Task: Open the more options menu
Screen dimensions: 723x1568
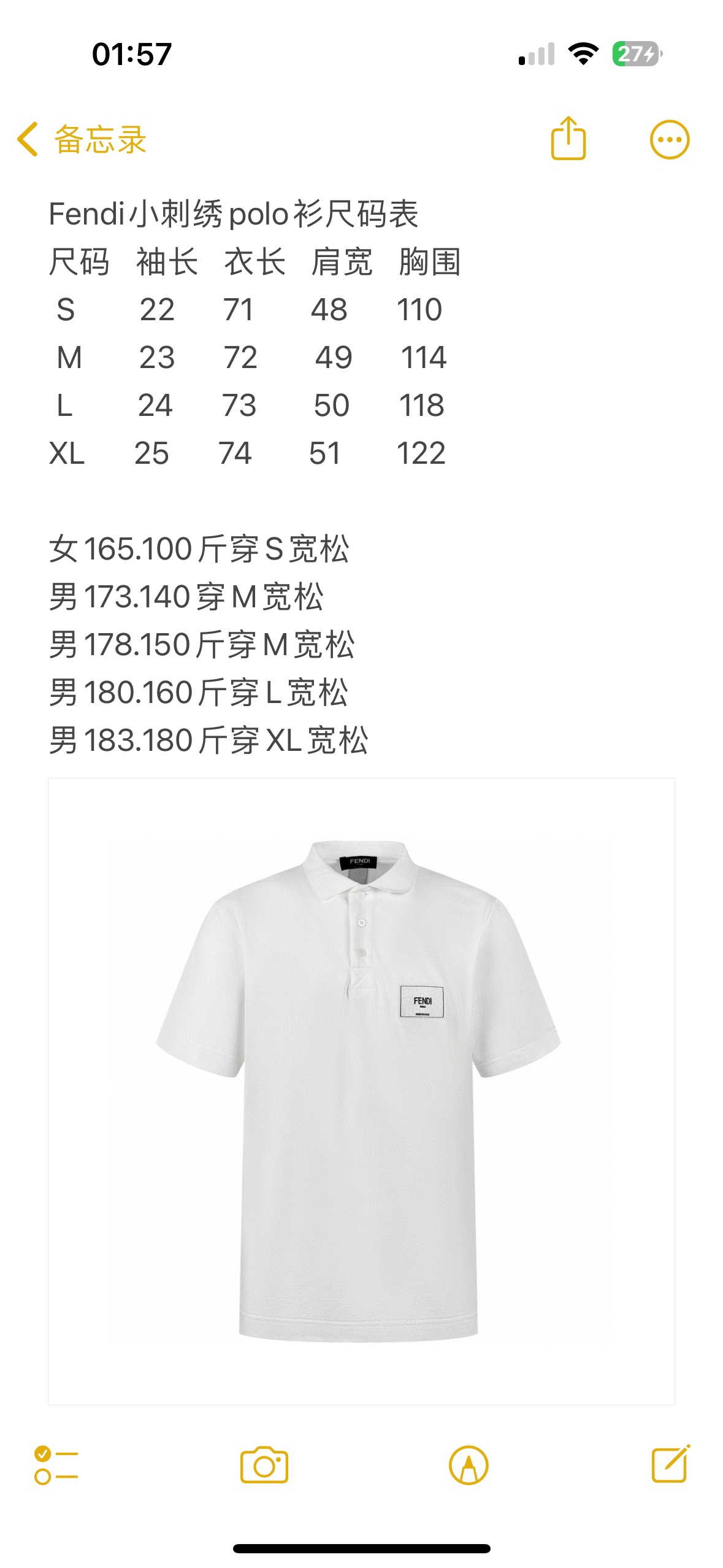Action: (669, 139)
